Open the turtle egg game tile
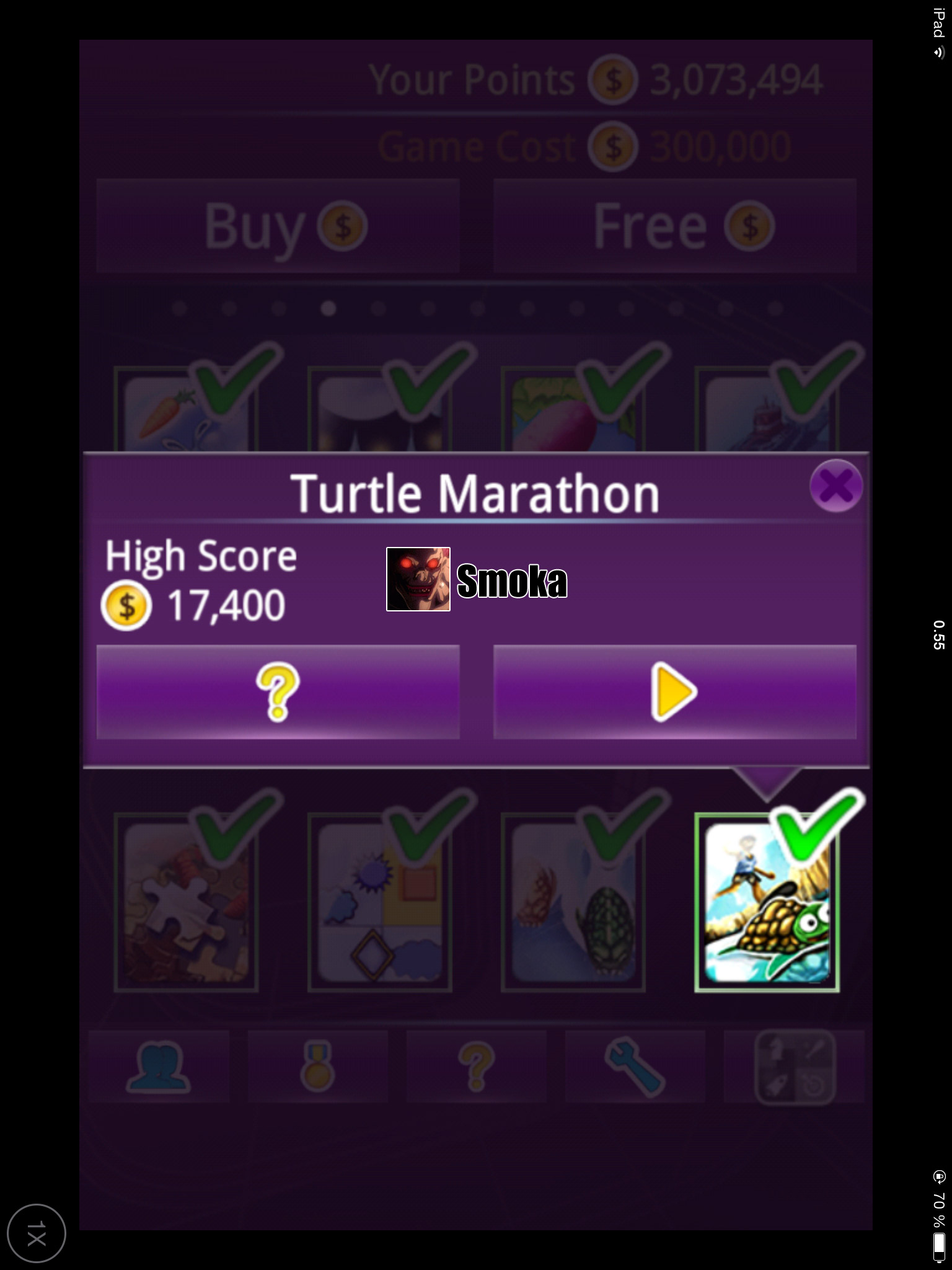 pyautogui.click(x=573, y=902)
